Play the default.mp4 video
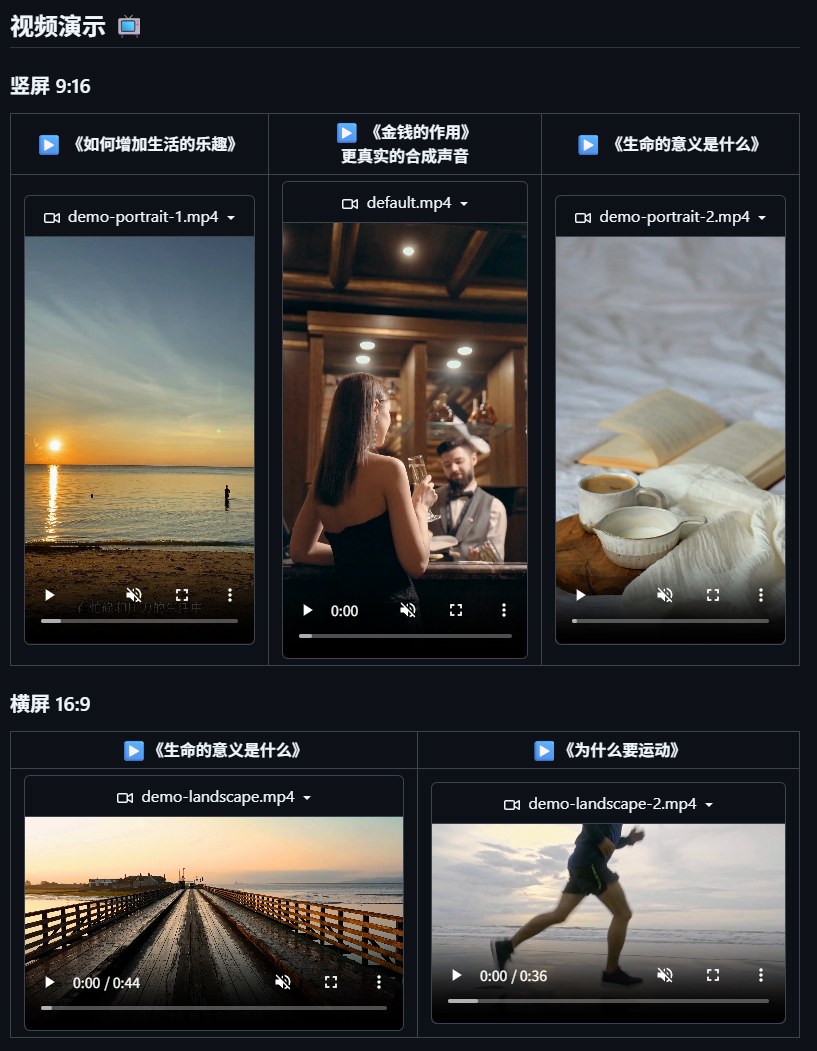Viewport: 817px width, 1051px height. [308, 610]
